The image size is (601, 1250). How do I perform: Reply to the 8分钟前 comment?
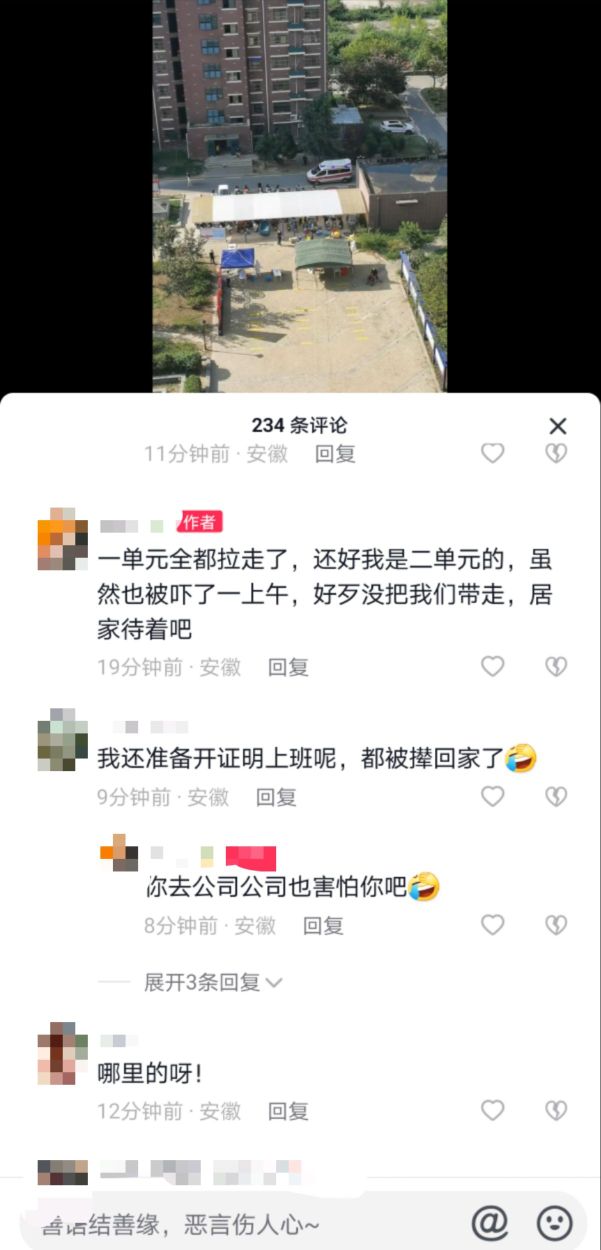point(323,926)
